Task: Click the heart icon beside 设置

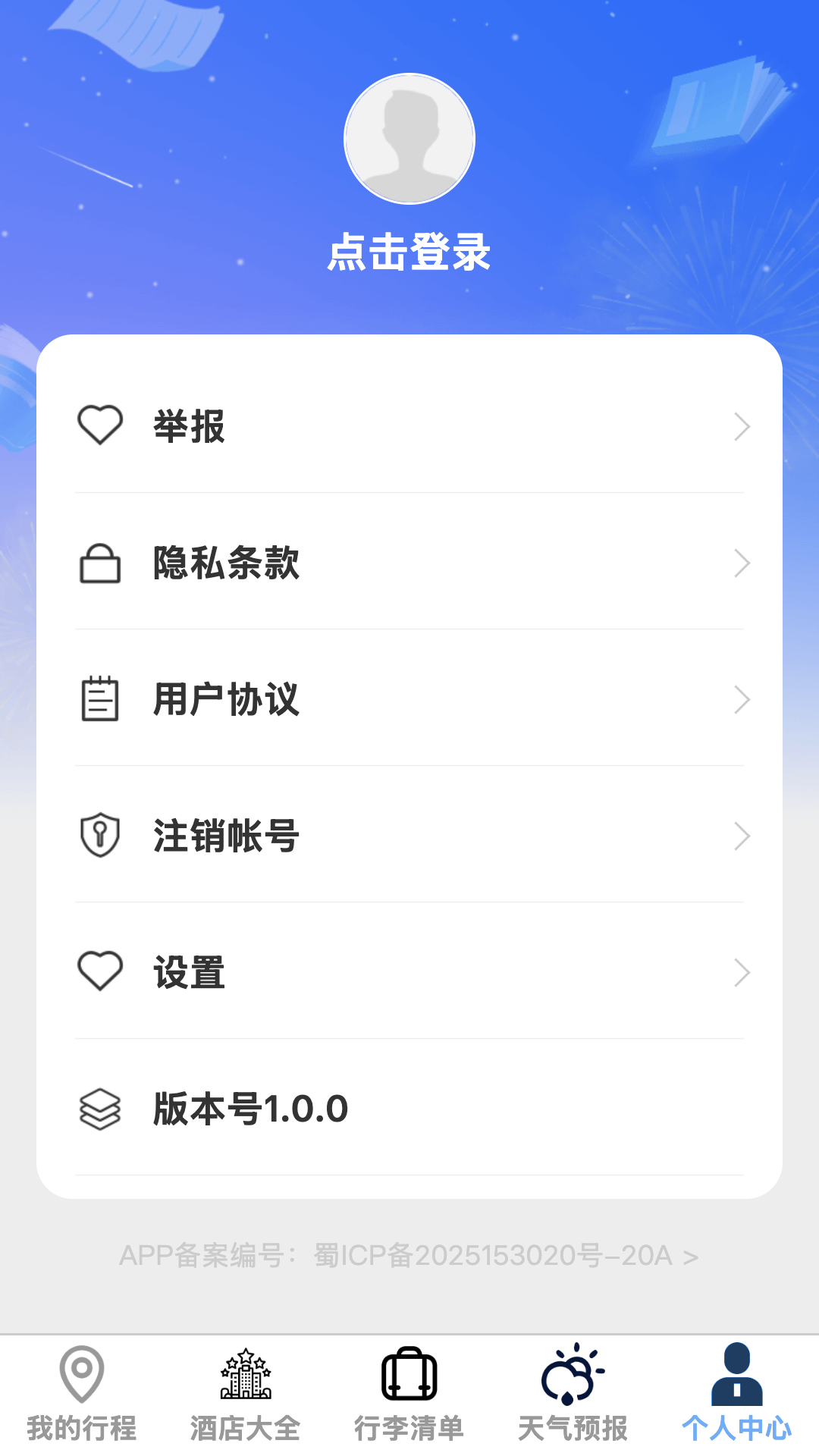Action: pyautogui.click(x=101, y=972)
